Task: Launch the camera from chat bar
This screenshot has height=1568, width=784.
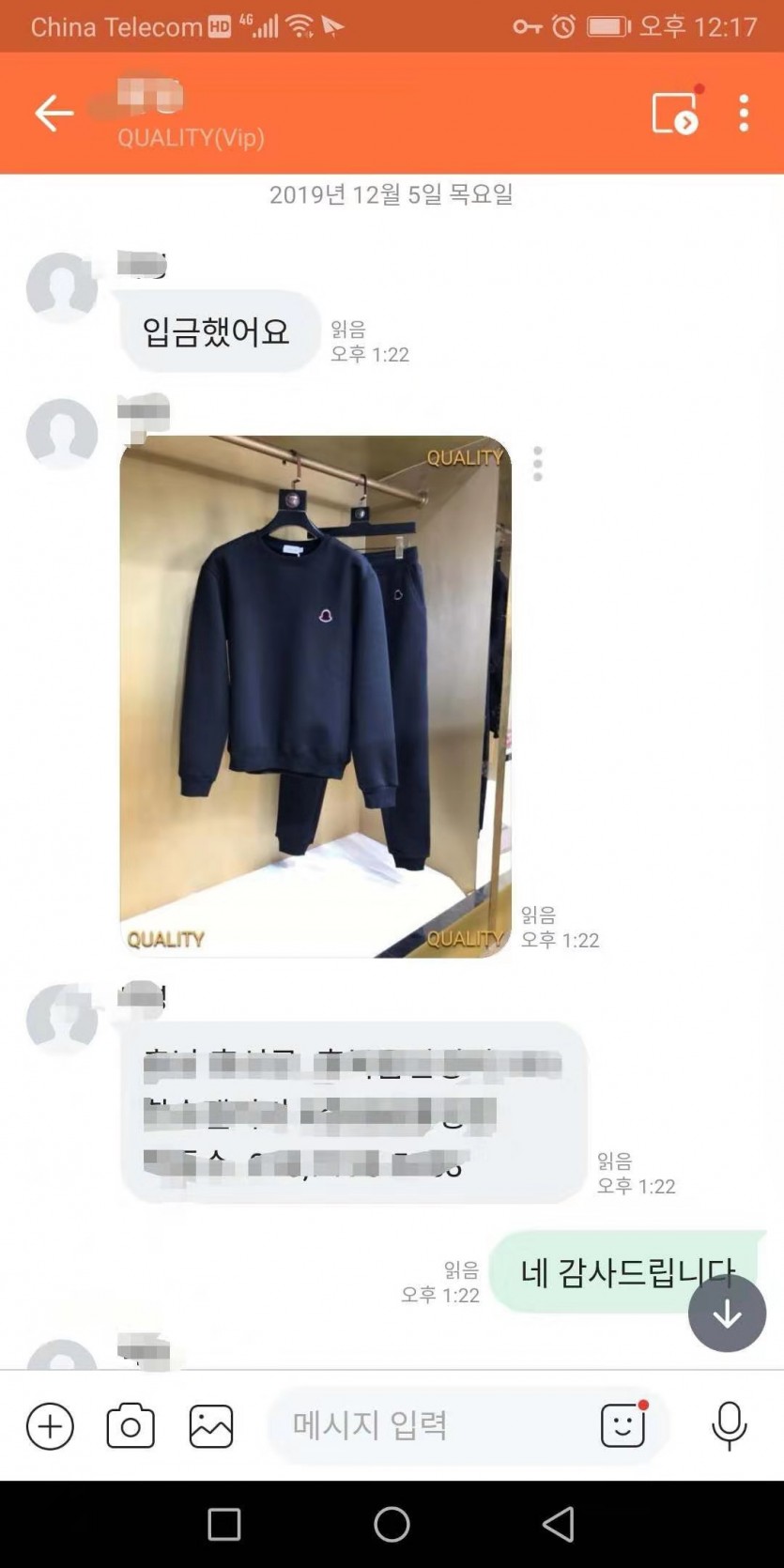Action: [x=131, y=1426]
